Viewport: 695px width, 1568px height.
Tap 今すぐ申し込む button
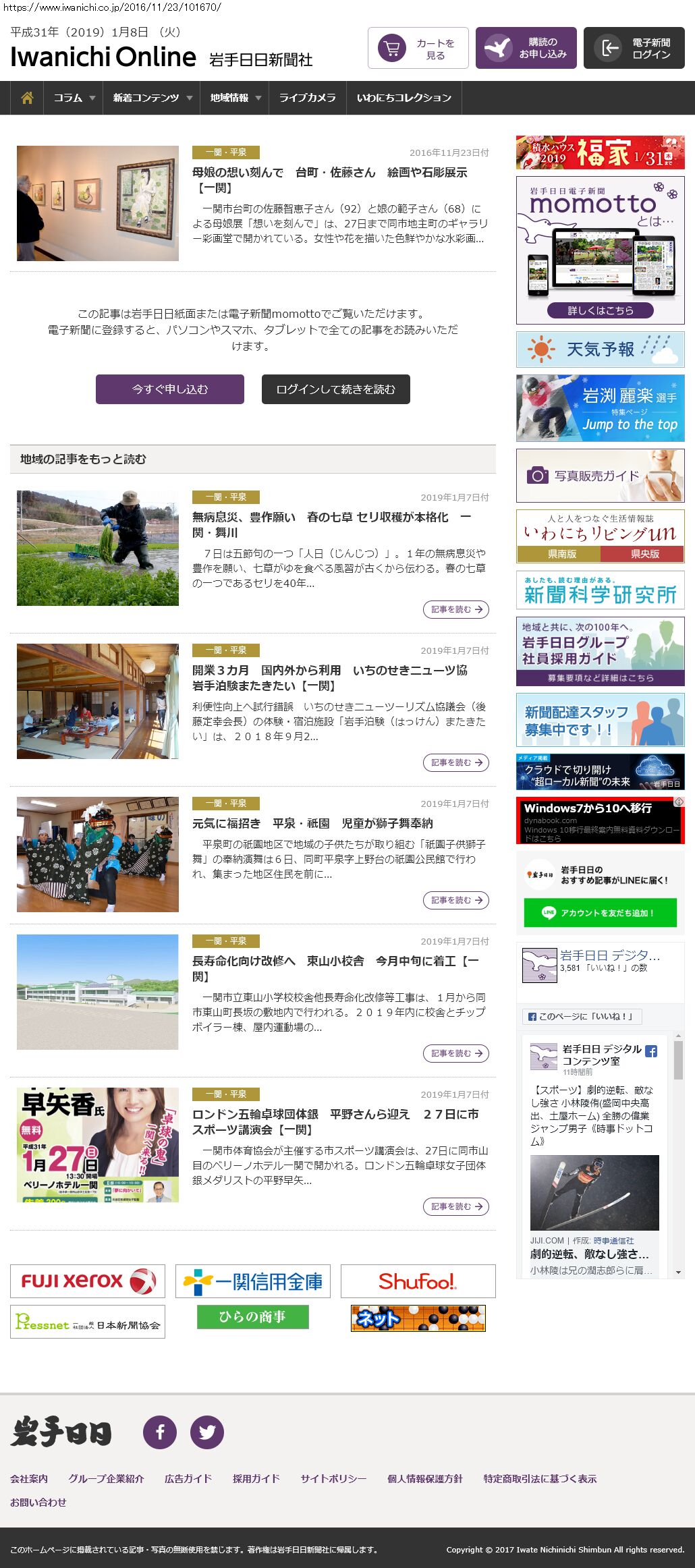pyautogui.click(x=170, y=389)
